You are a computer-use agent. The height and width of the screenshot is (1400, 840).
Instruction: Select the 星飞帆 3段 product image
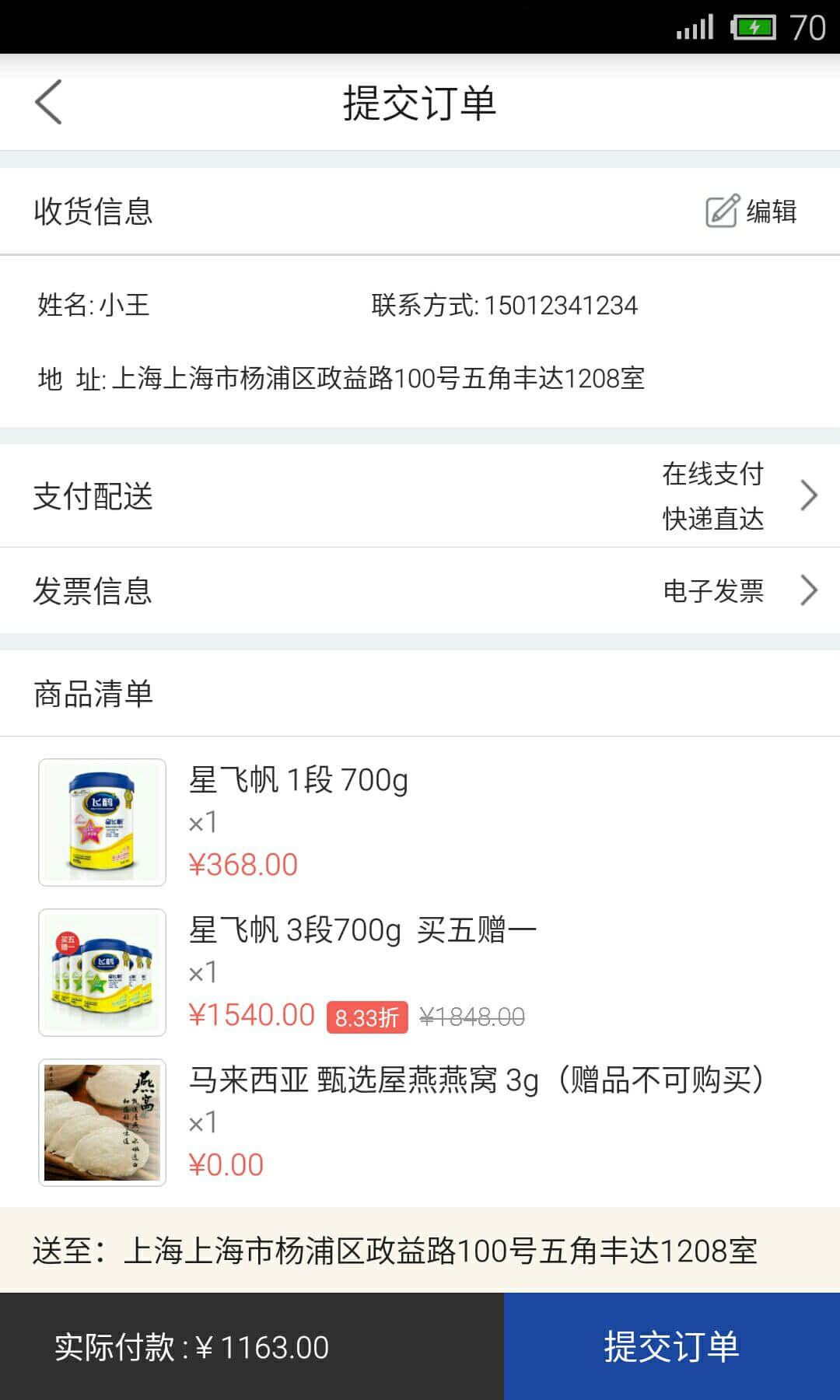click(102, 972)
